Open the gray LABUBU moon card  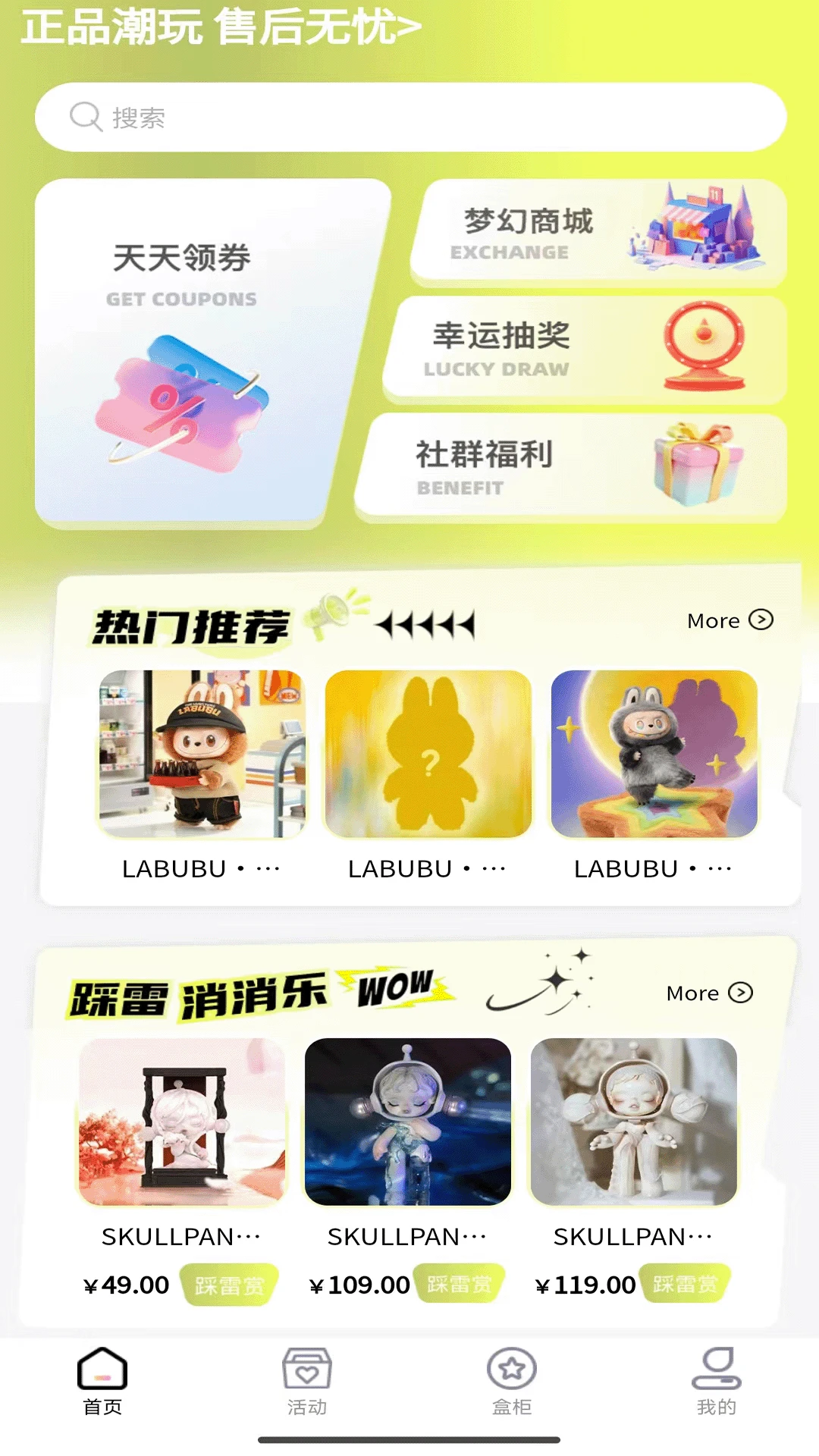point(654,754)
